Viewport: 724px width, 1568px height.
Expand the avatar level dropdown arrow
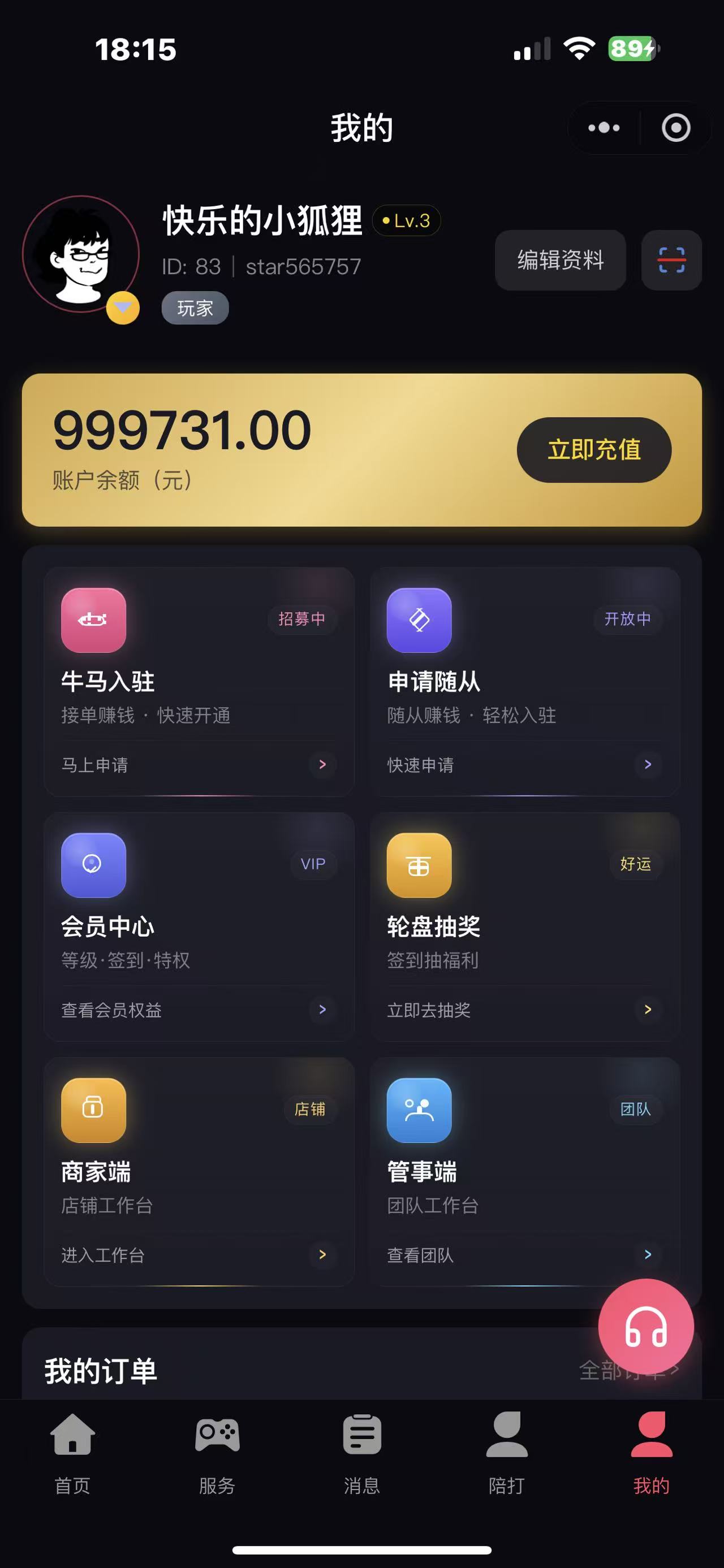[122, 307]
